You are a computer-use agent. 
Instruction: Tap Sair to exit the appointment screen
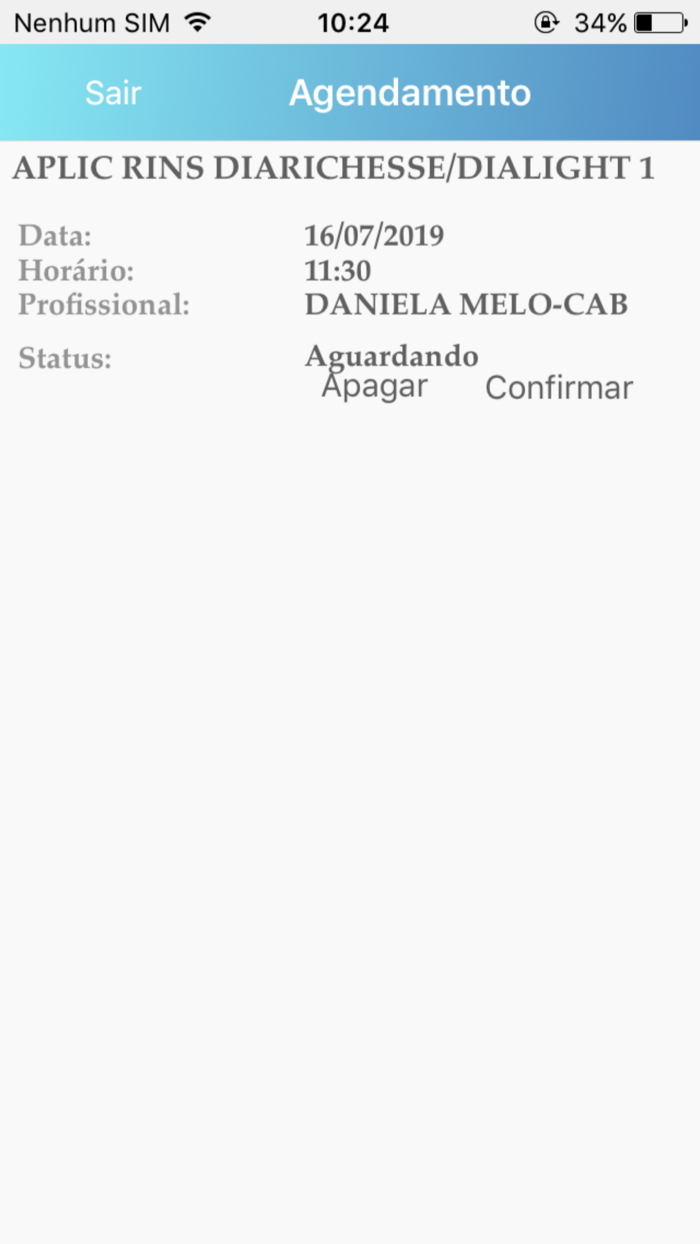click(113, 93)
